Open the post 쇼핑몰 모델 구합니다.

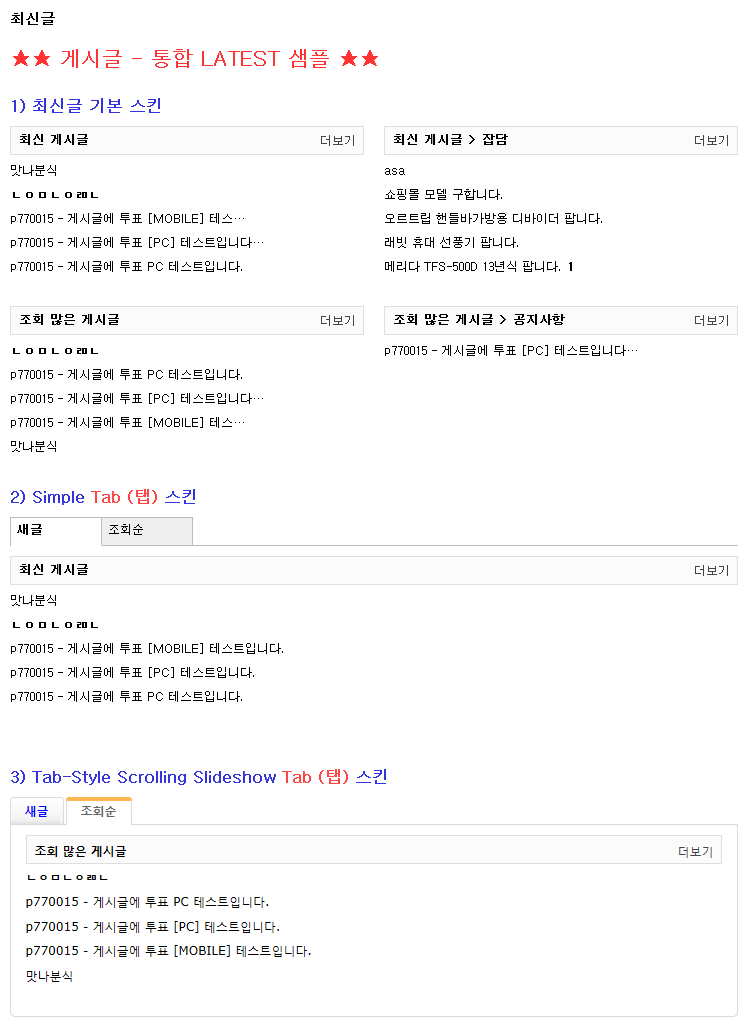(x=443, y=195)
